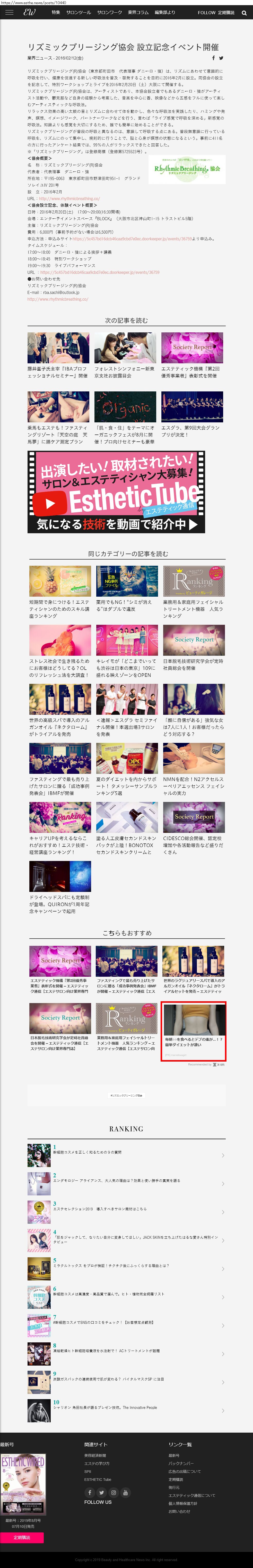Share this article on Twitter
253x1568 pixels.
pyautogui.click(x=221, y=58)
